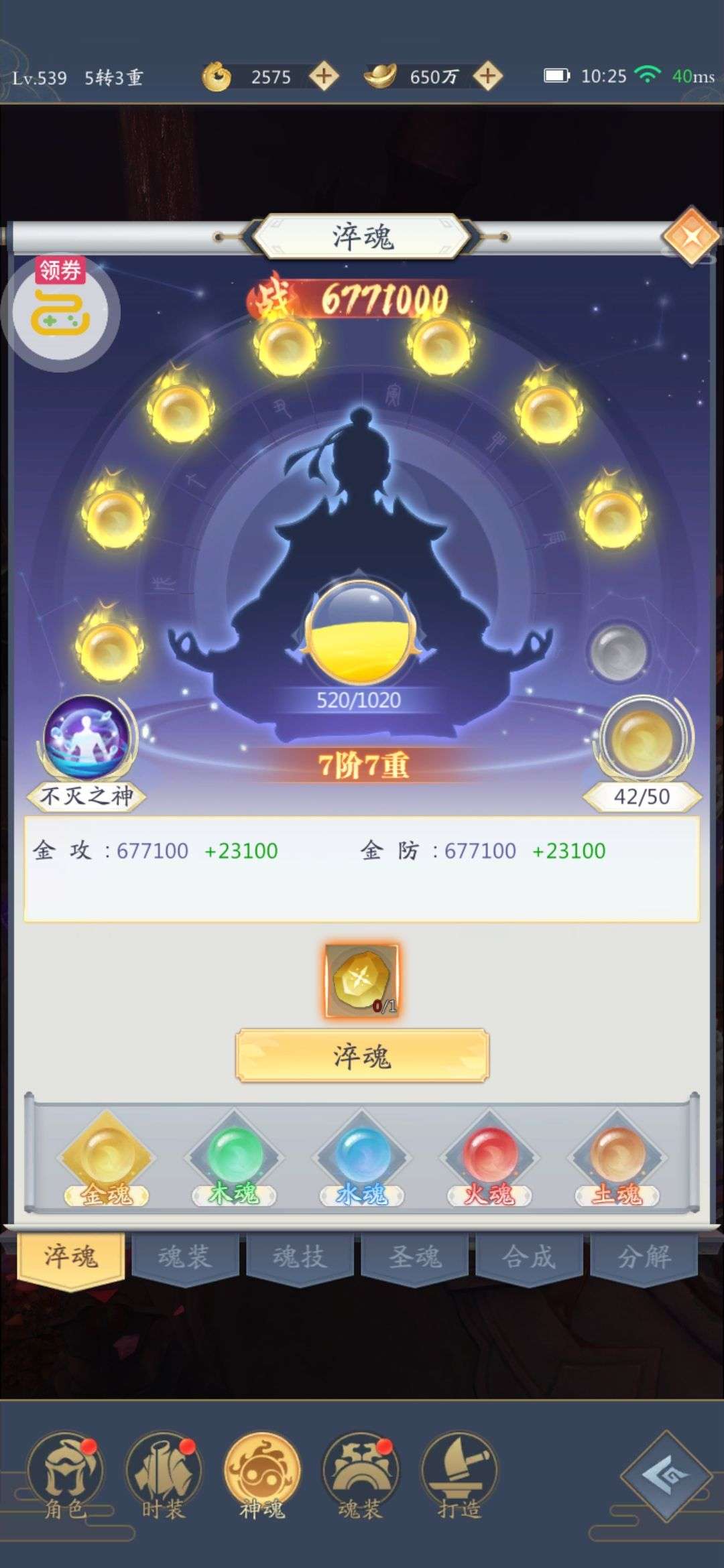724x1568 pixels.
Task: Close the 淬魂 panel
Action: pos(692,236)
